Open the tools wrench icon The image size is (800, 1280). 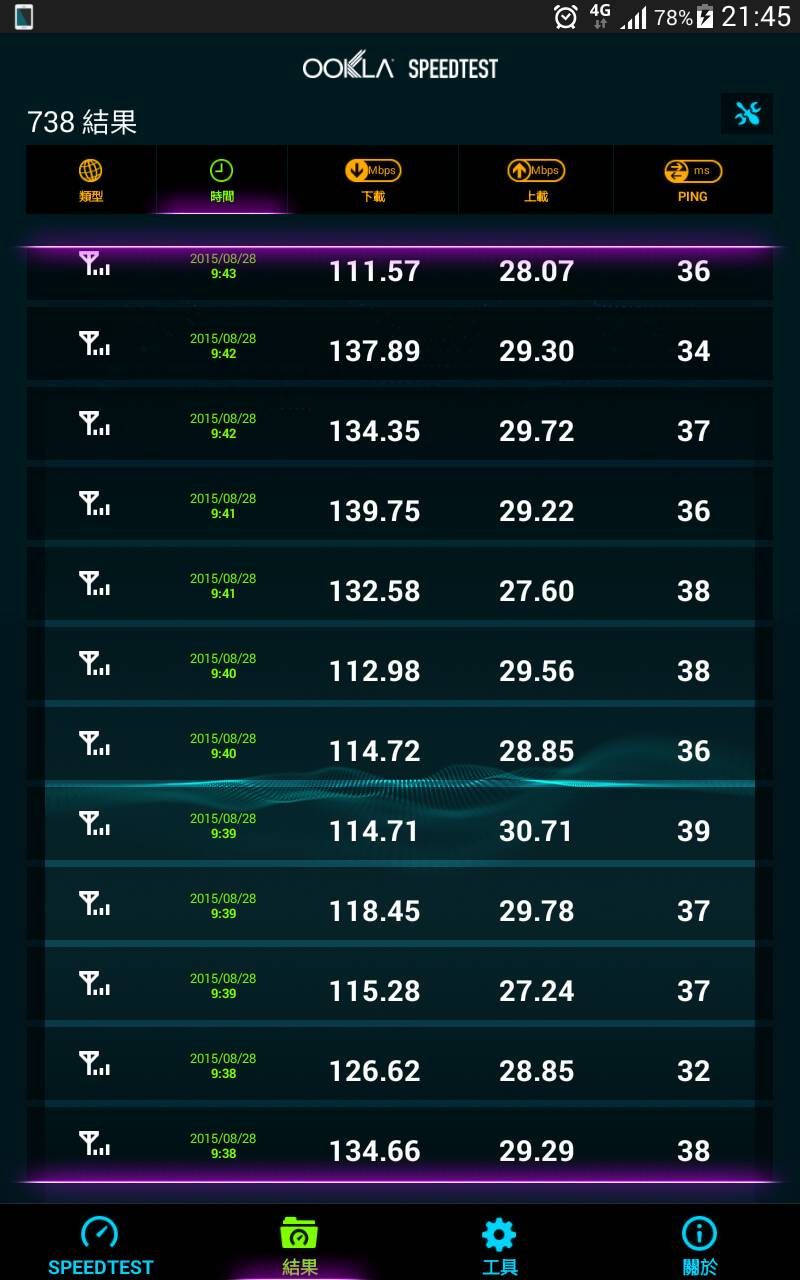[747, 113]
